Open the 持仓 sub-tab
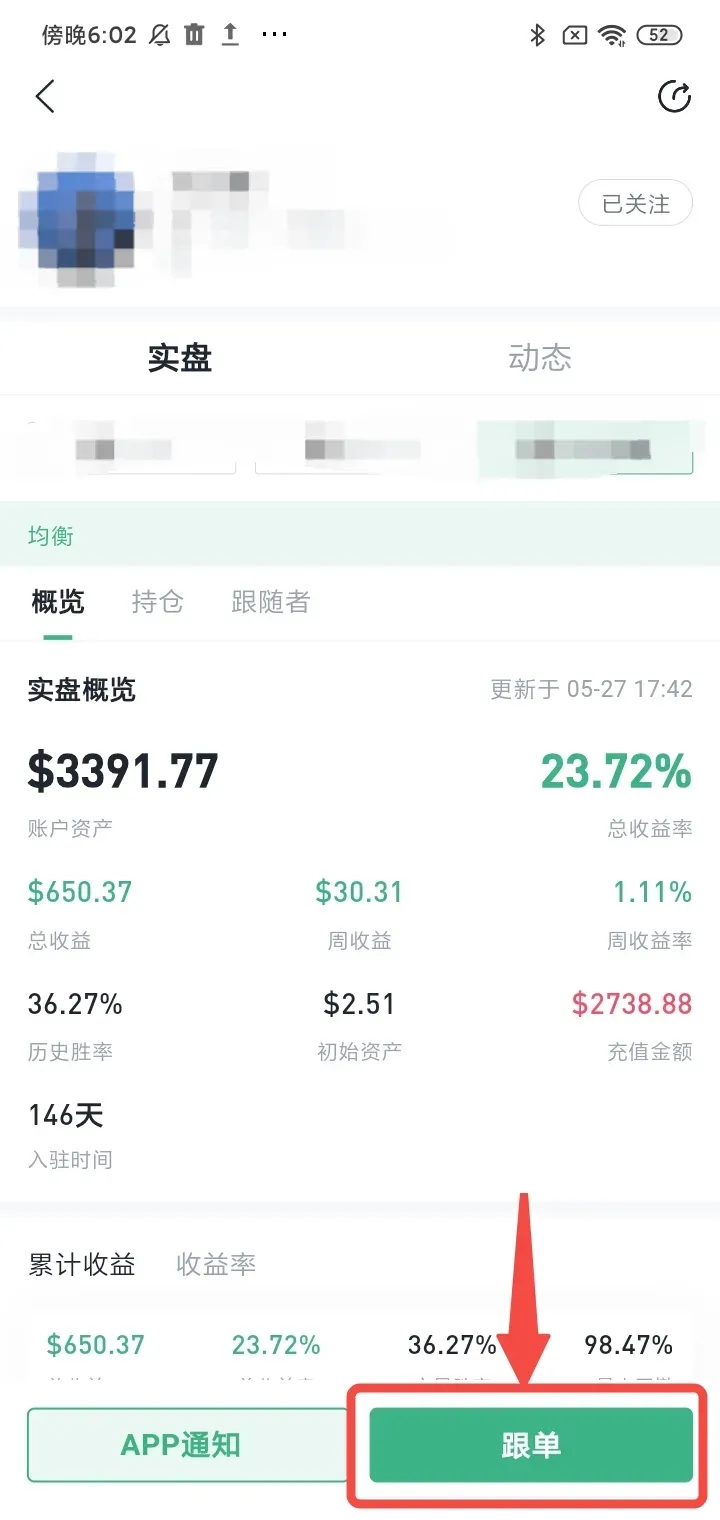The image size is (720, 1520). 158,602
